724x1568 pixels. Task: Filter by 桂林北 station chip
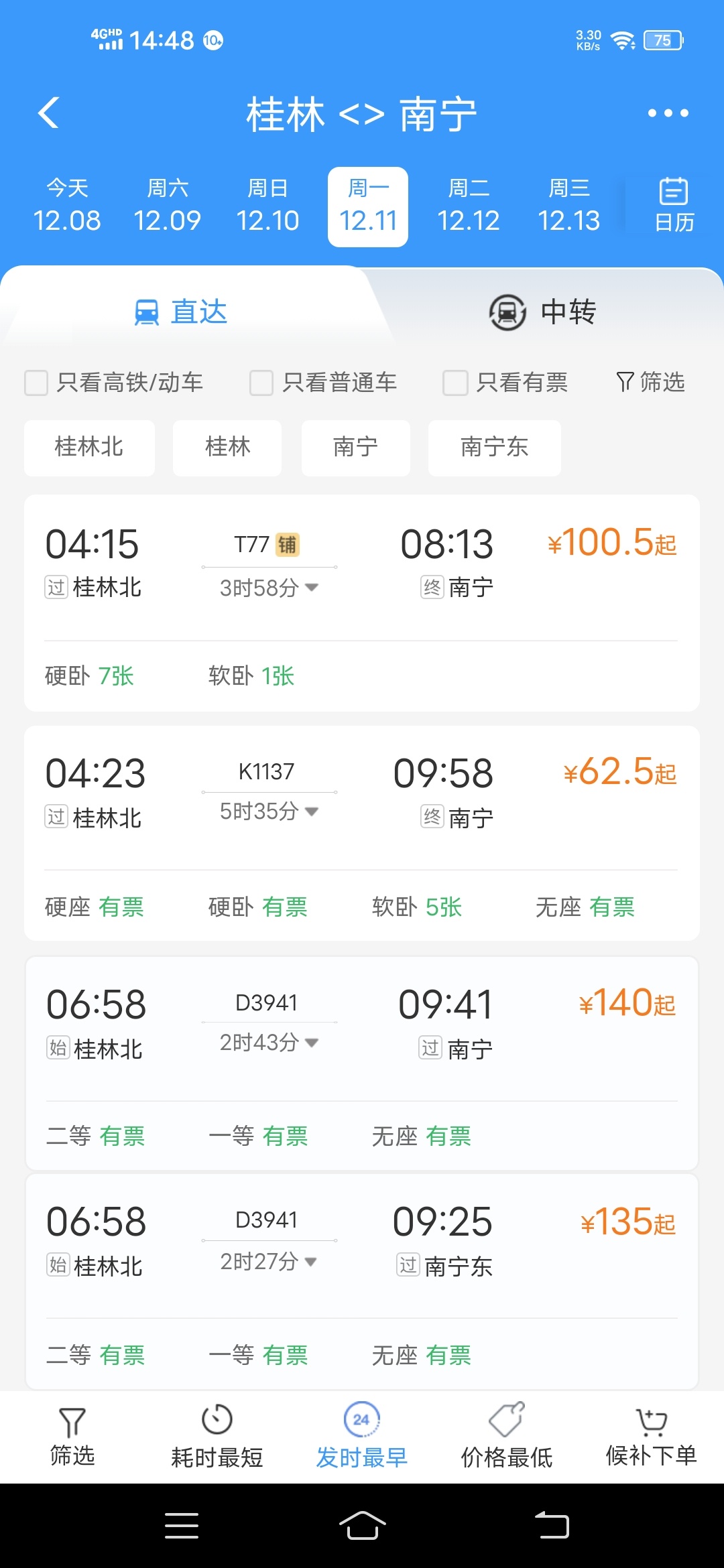click(x=89, y=448)
